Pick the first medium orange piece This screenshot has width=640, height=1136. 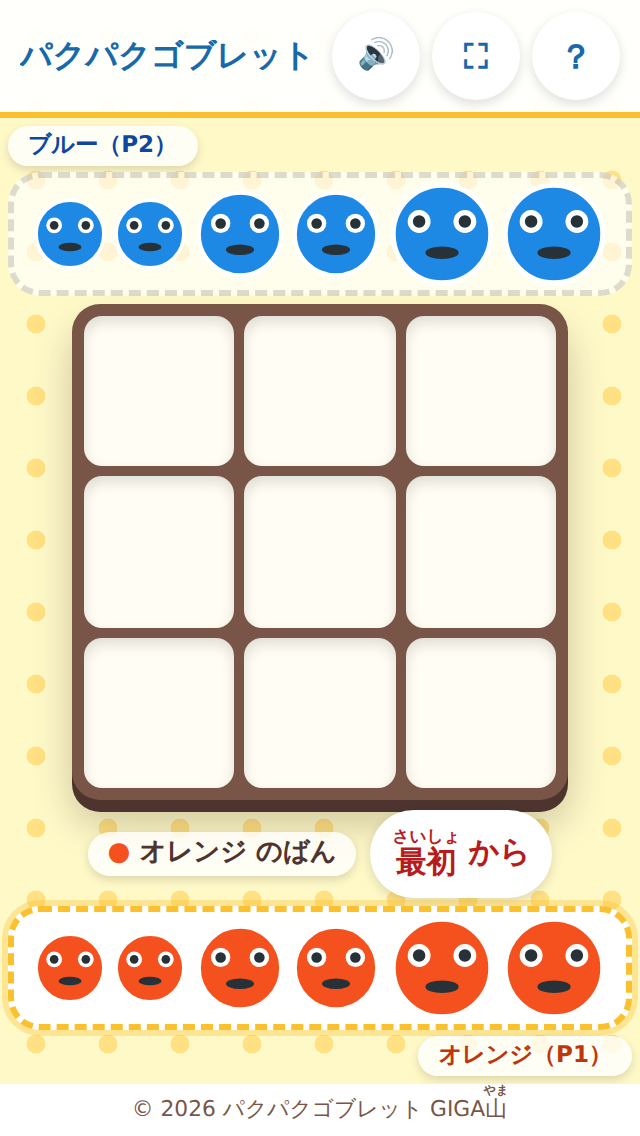[240, 968]
